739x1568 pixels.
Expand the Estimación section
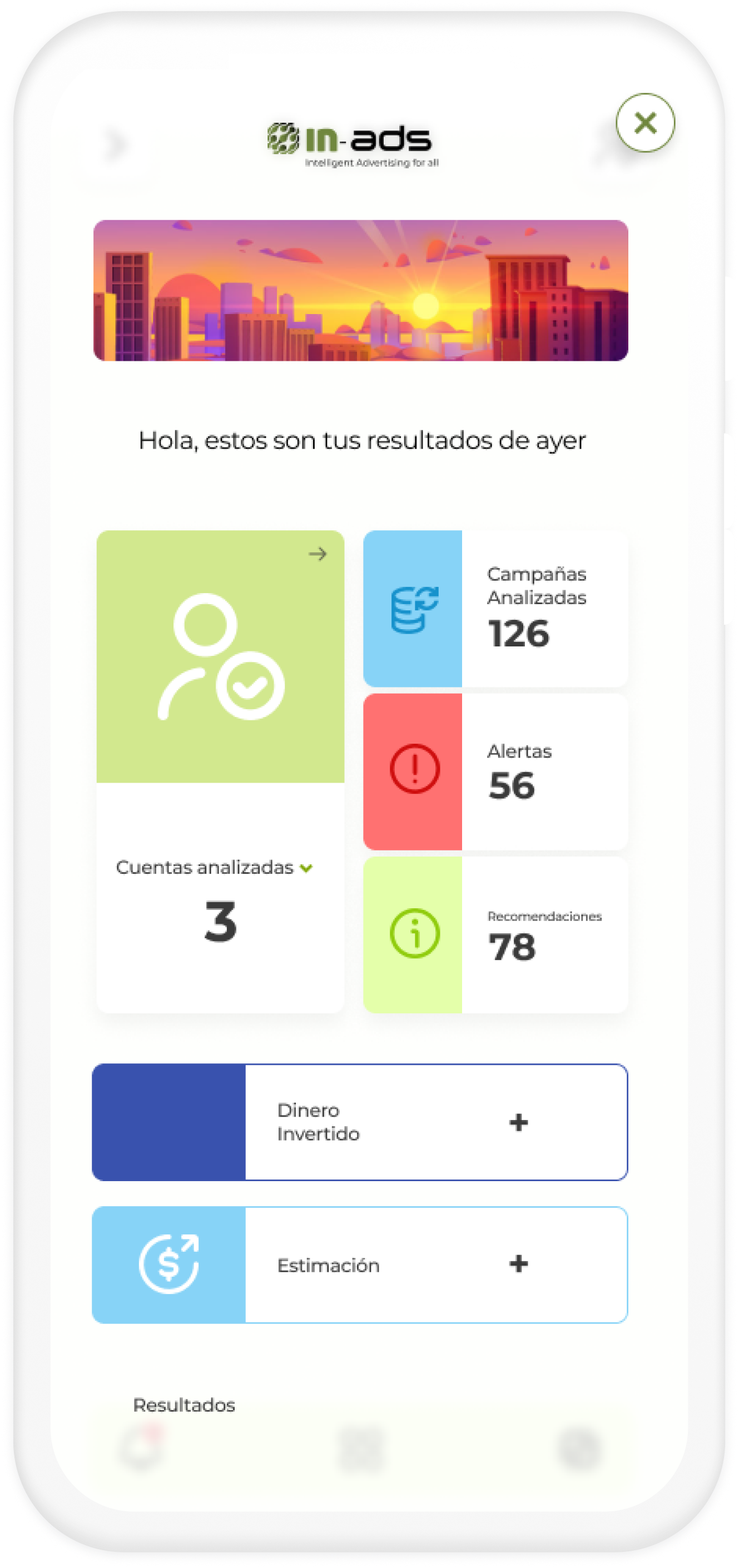518,1265
